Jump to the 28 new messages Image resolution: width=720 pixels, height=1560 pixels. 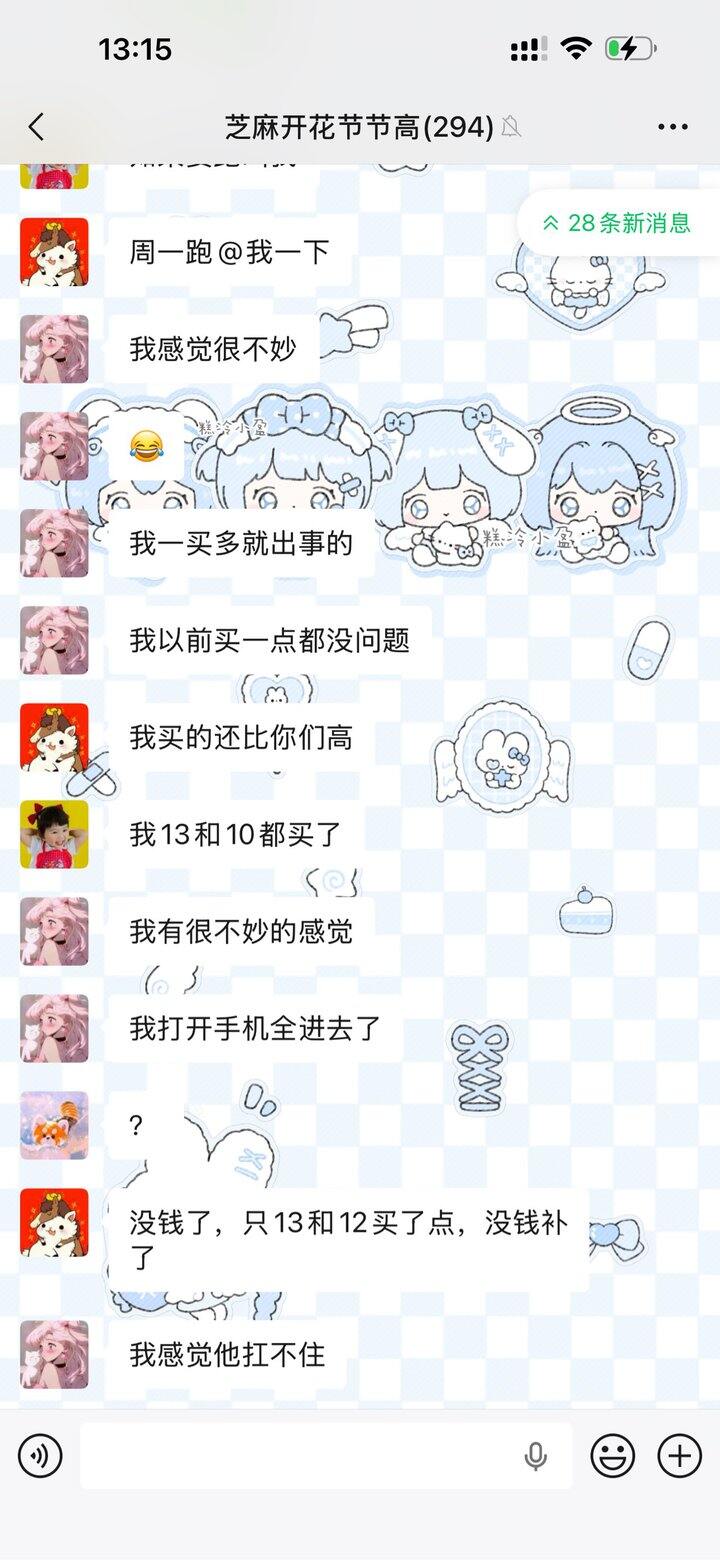point(618,223)
